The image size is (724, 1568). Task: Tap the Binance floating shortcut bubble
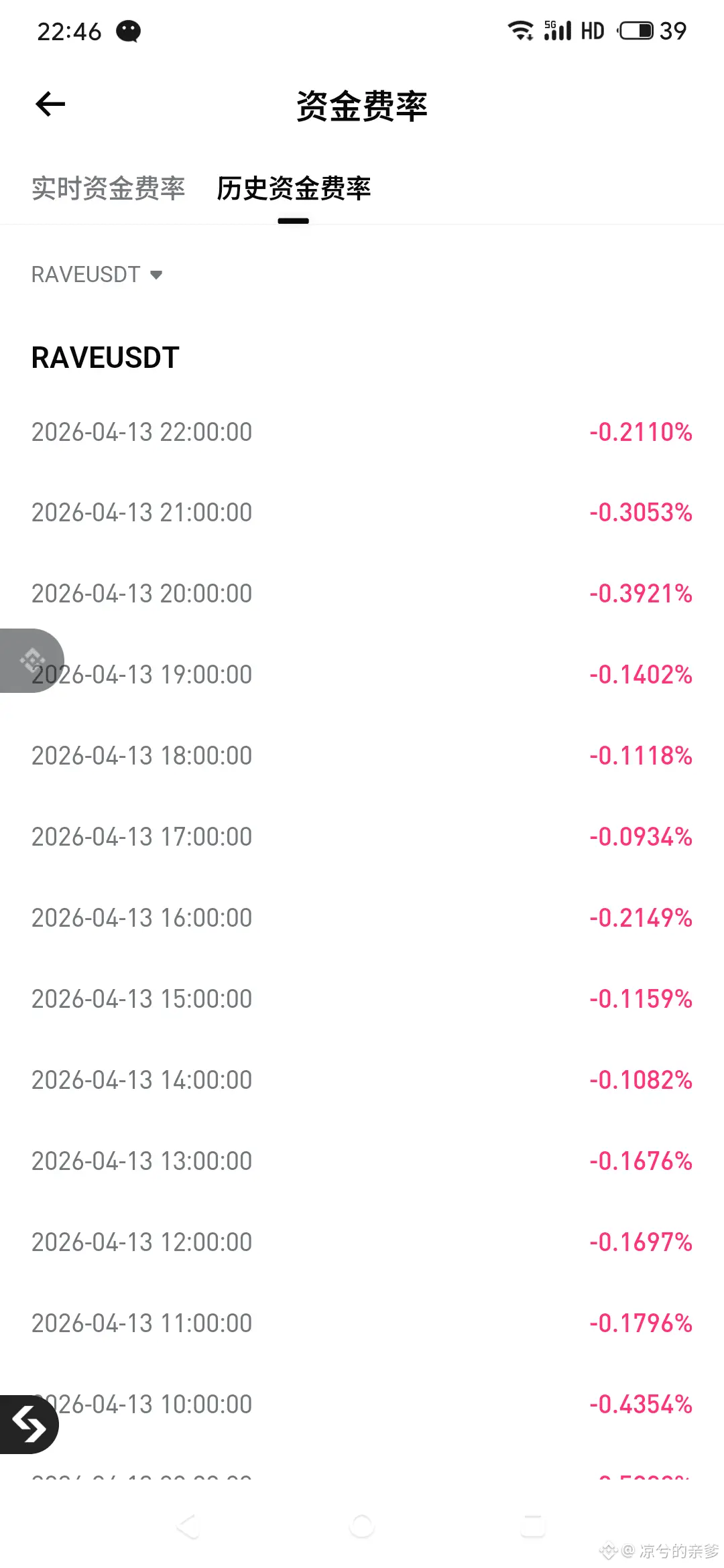coord(30,661)
